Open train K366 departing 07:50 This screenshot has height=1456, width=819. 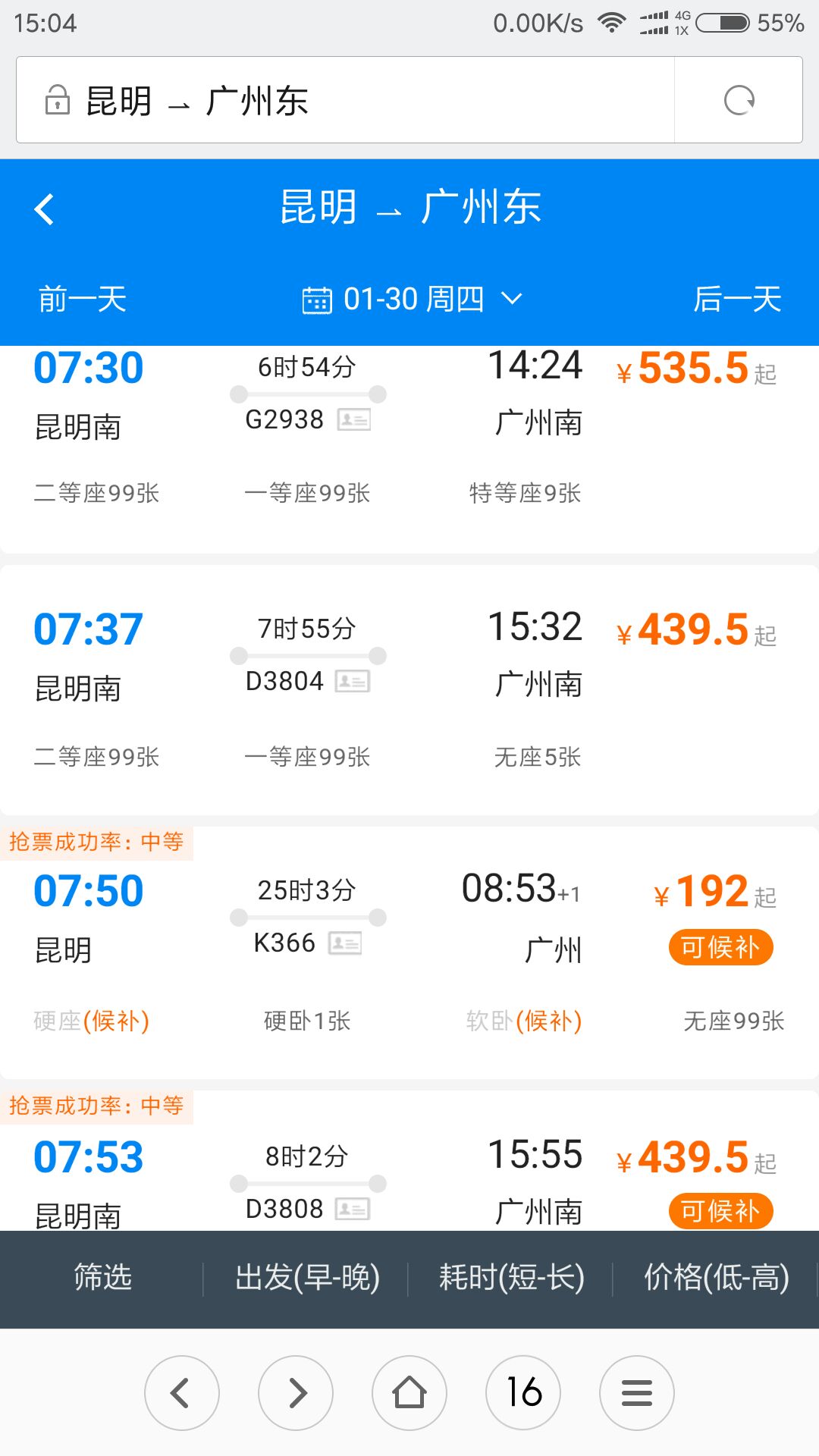(409, 952)
